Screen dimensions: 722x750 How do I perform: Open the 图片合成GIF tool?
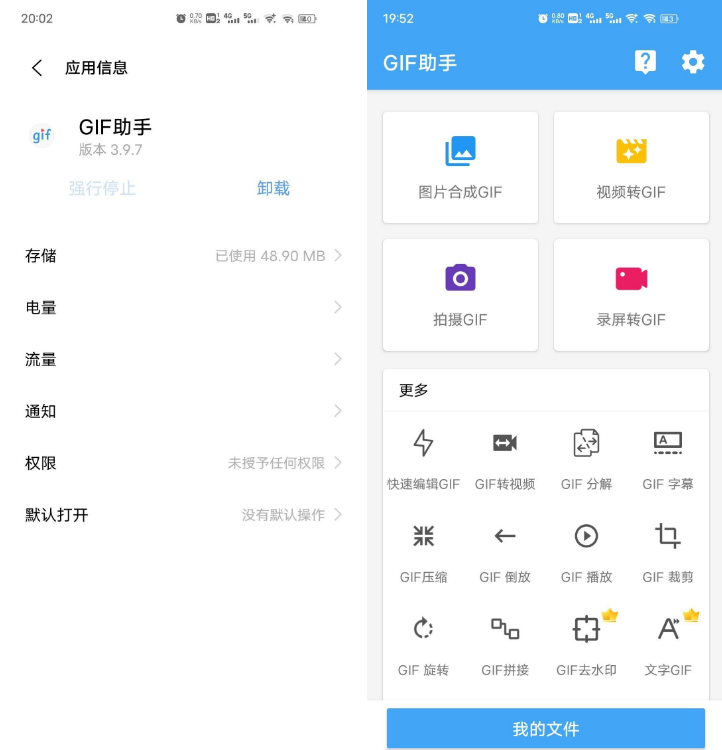click(460, 166)
